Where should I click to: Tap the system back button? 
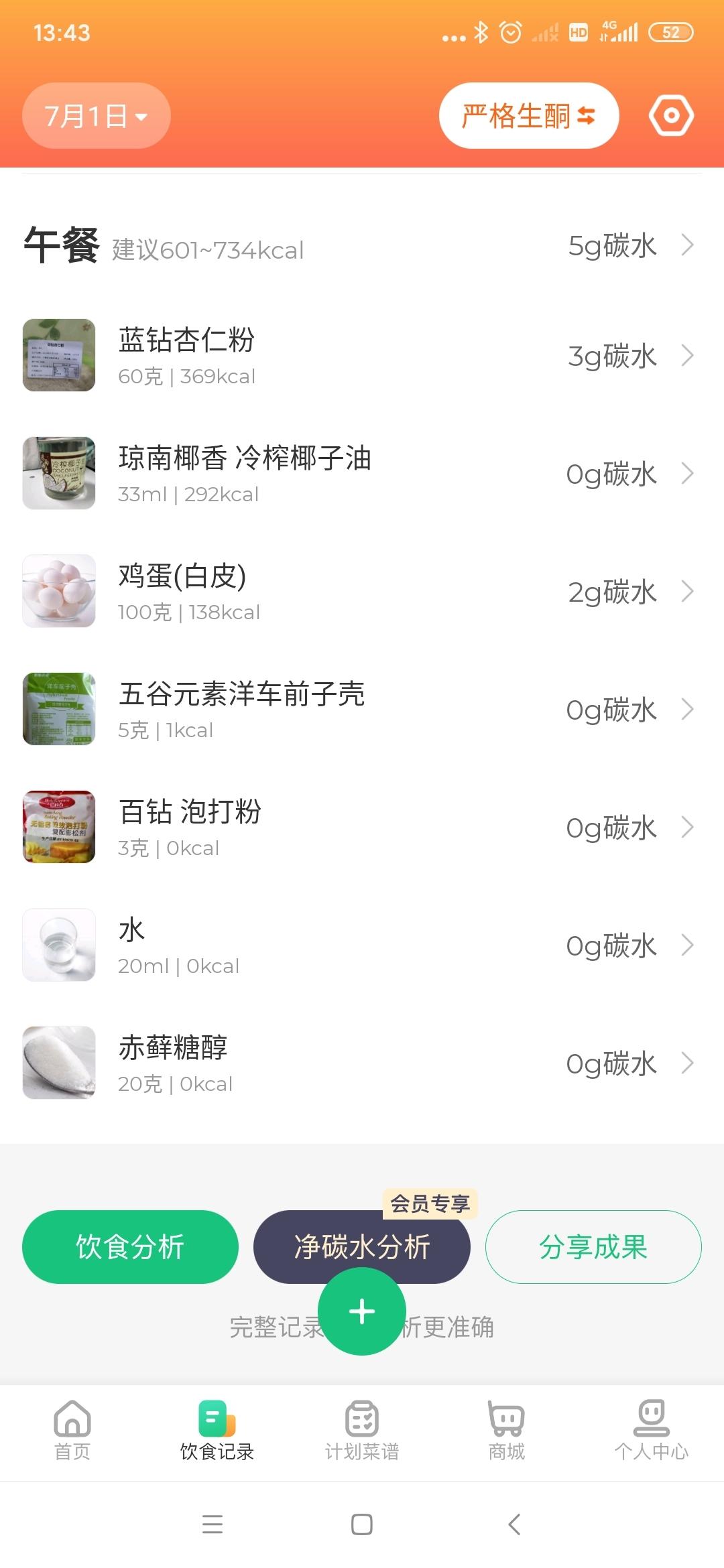click(x=514, y=1524)
